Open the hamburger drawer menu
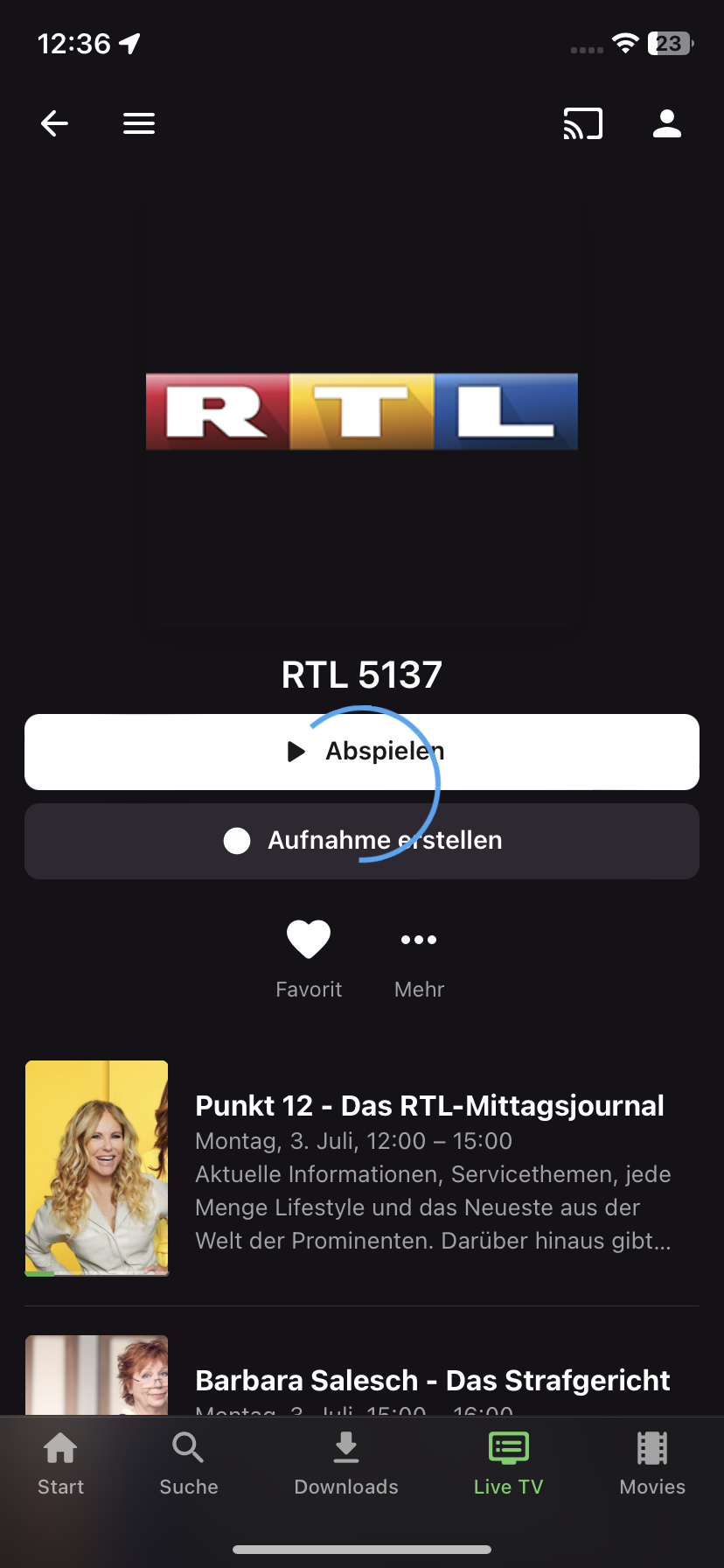Viewport: 724px width, 1568px height. [x=139, y=123]
